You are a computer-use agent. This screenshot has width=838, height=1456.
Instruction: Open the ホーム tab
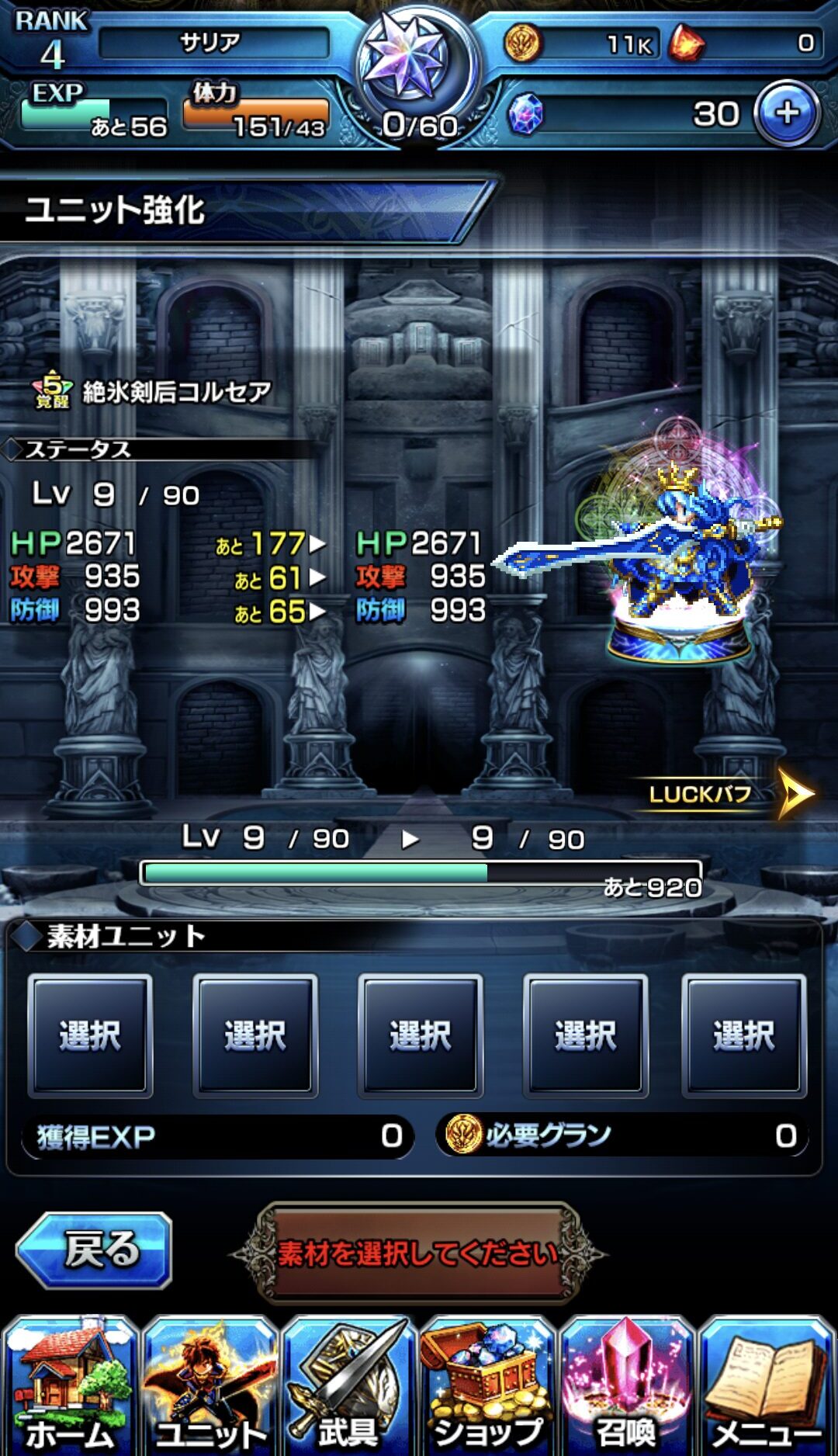click(x=70, y=1385)
